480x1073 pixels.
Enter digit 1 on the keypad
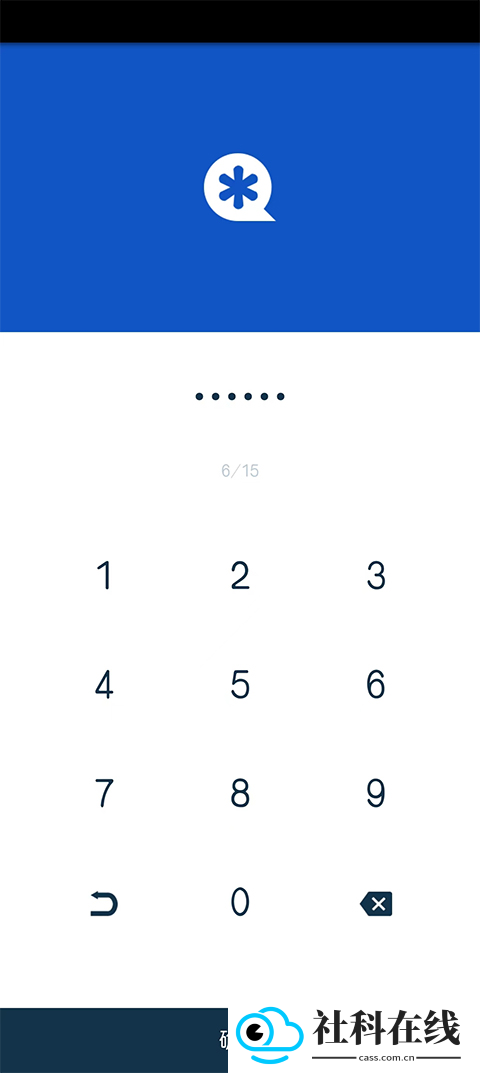tap(104, 576)
